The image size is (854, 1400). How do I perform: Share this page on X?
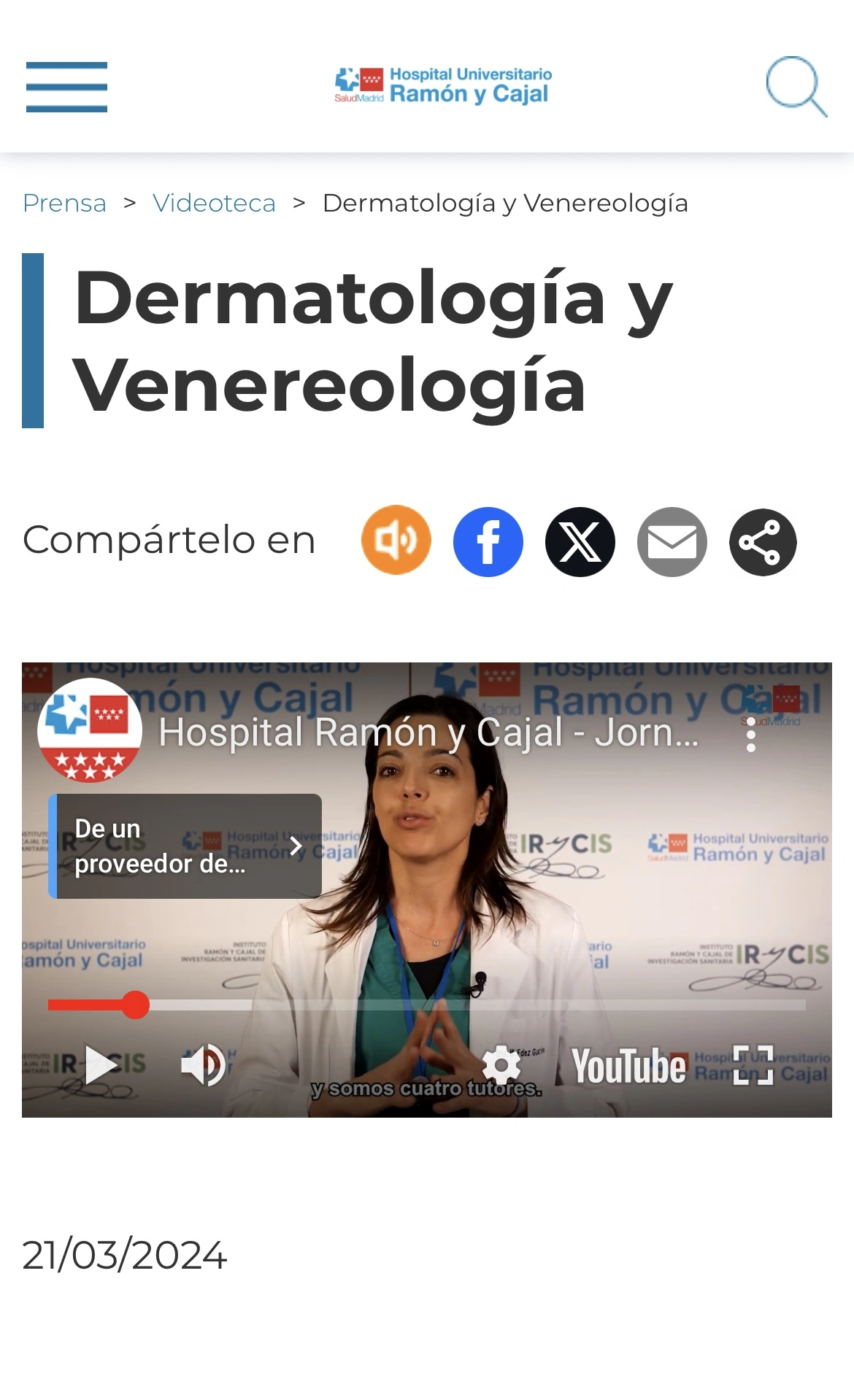pos(580,542)
